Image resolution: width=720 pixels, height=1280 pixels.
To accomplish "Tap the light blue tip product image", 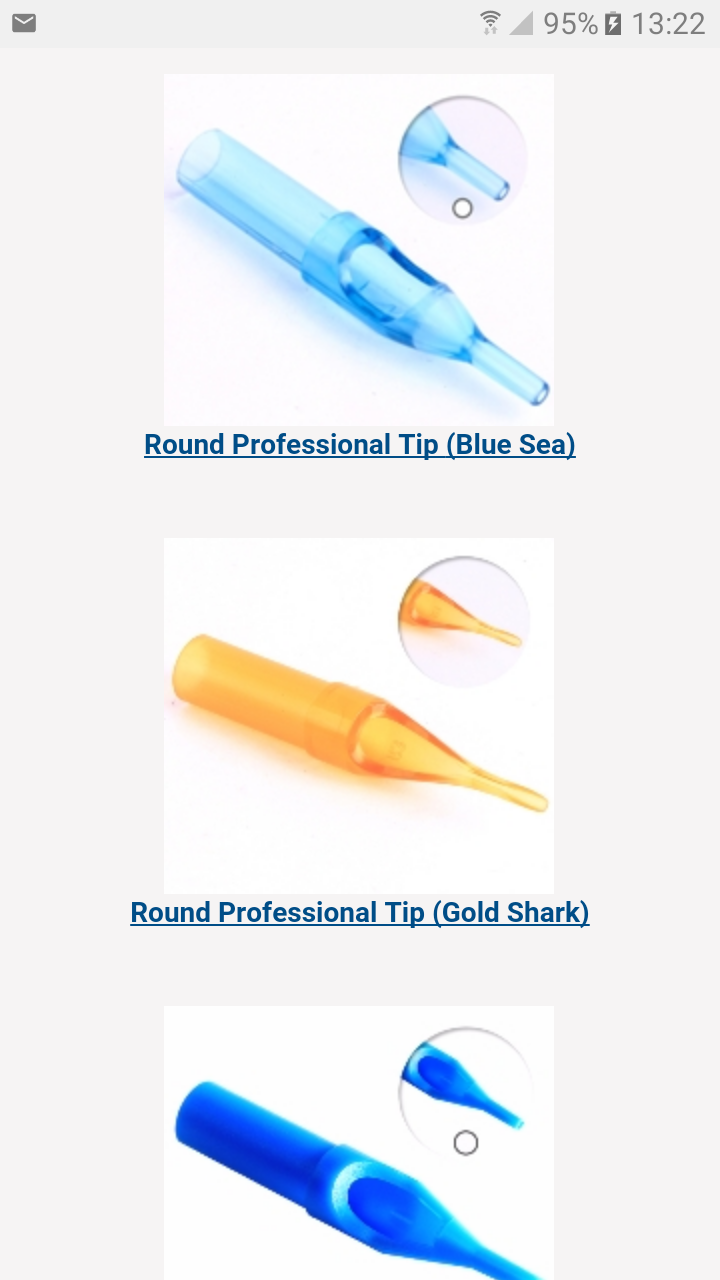I will tap(359, 250).
